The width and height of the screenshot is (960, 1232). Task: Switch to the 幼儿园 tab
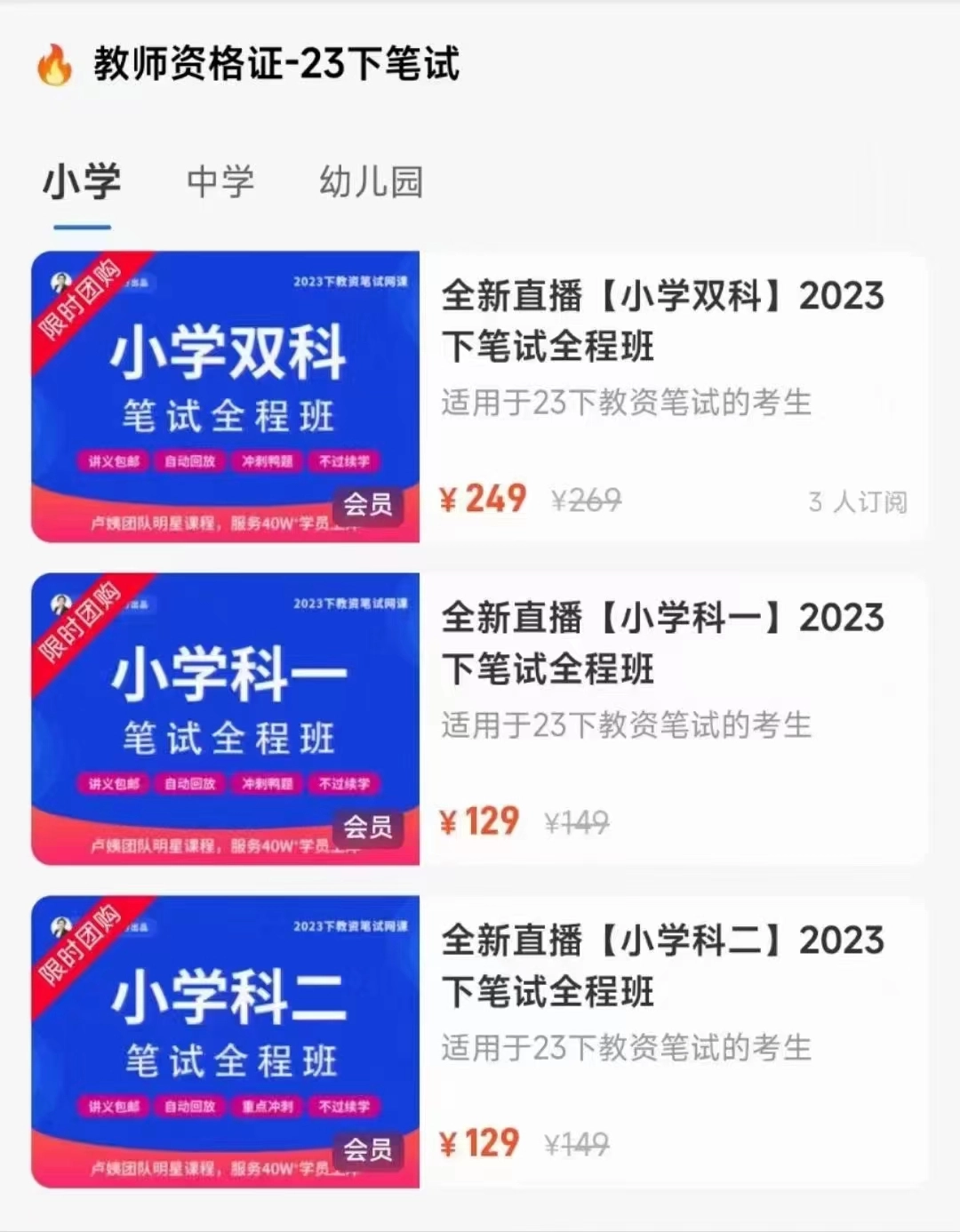(371, 182)
